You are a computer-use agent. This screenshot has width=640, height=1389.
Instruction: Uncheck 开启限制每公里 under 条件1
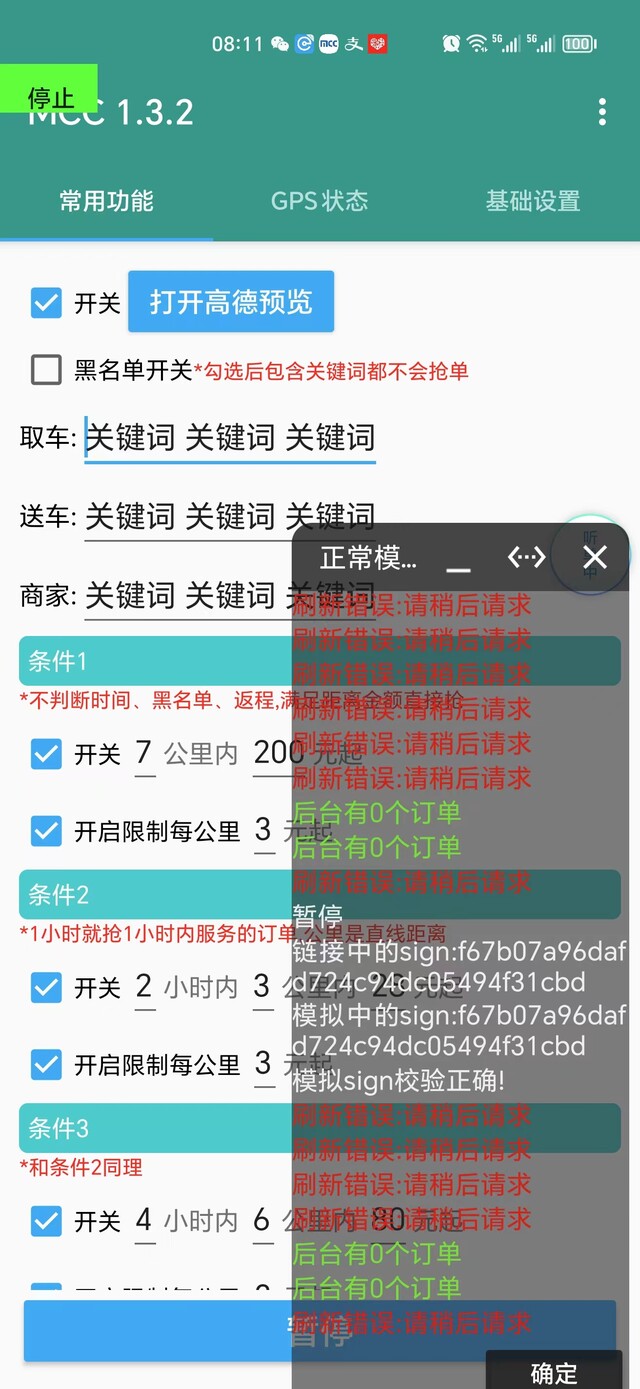(x=46, y=831)
